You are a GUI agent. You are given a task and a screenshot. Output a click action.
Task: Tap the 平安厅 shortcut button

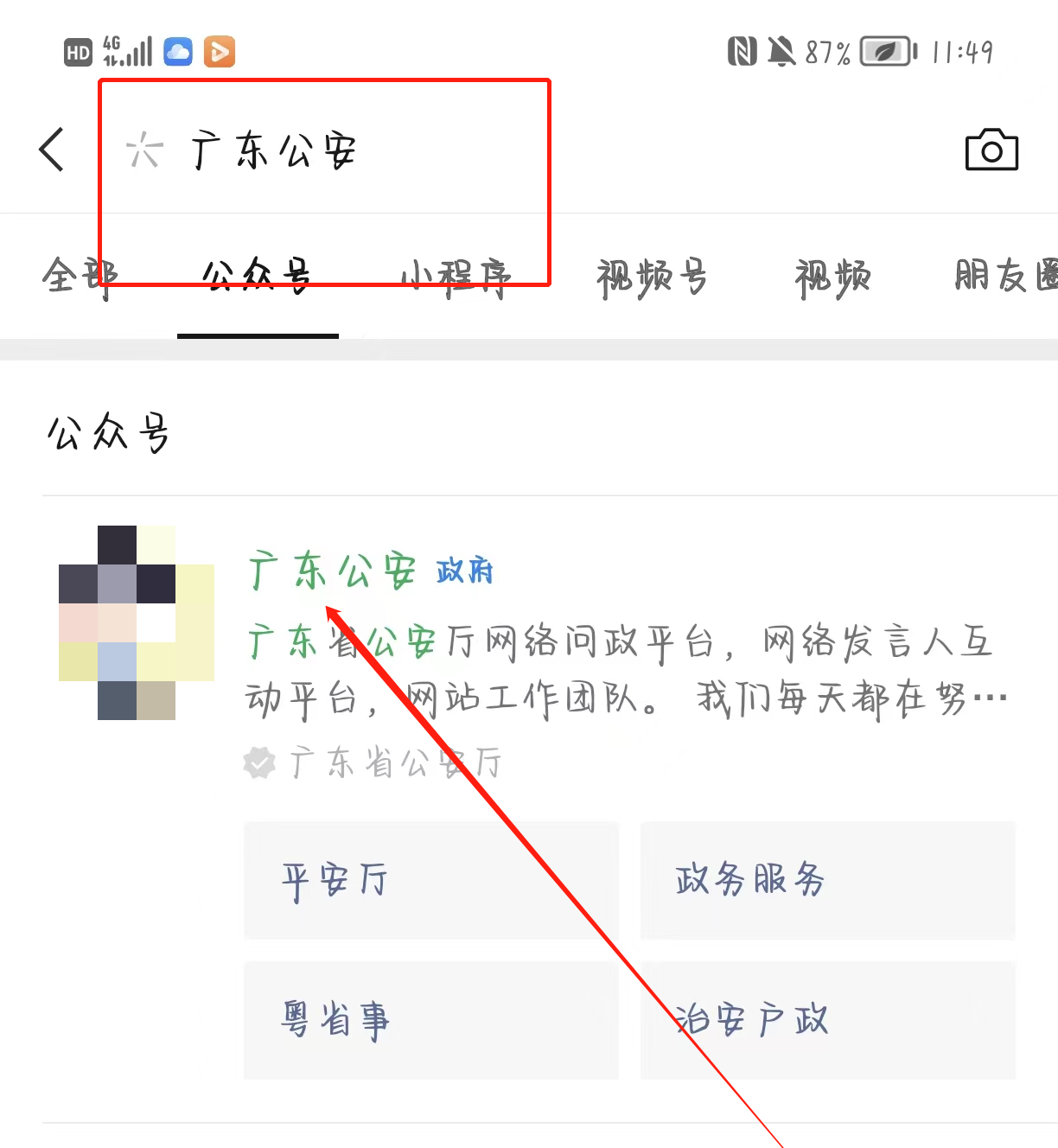430,880
